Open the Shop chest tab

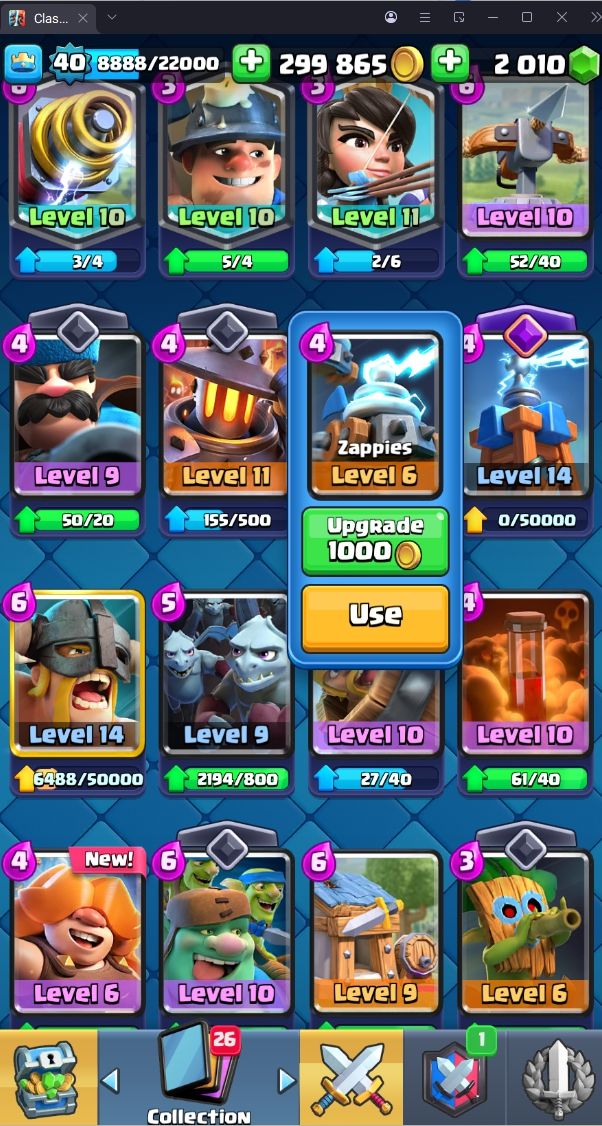click(48, 1078)
